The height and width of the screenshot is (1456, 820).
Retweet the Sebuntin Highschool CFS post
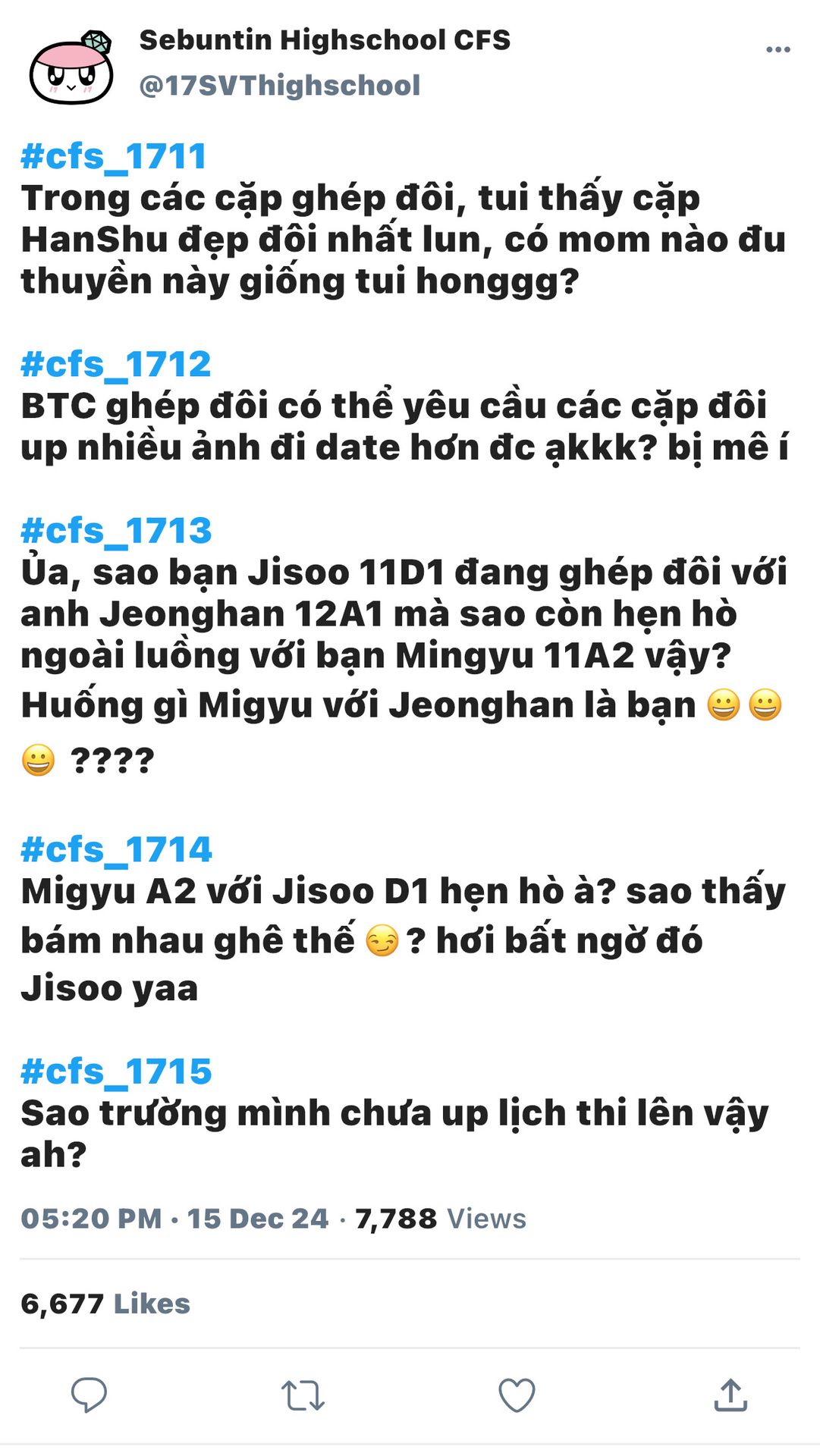(303, 1395)
